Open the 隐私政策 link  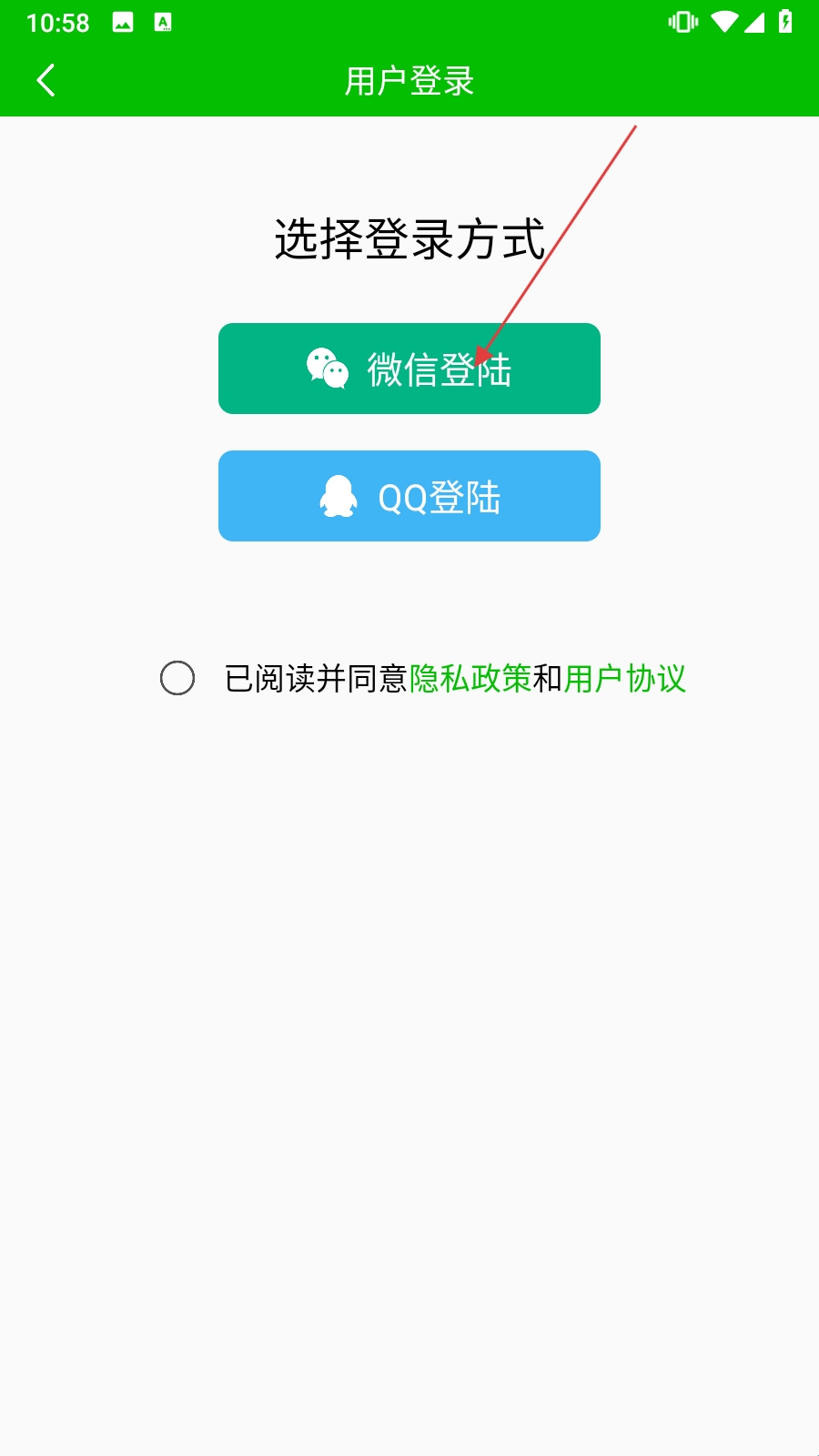point(470,679)
